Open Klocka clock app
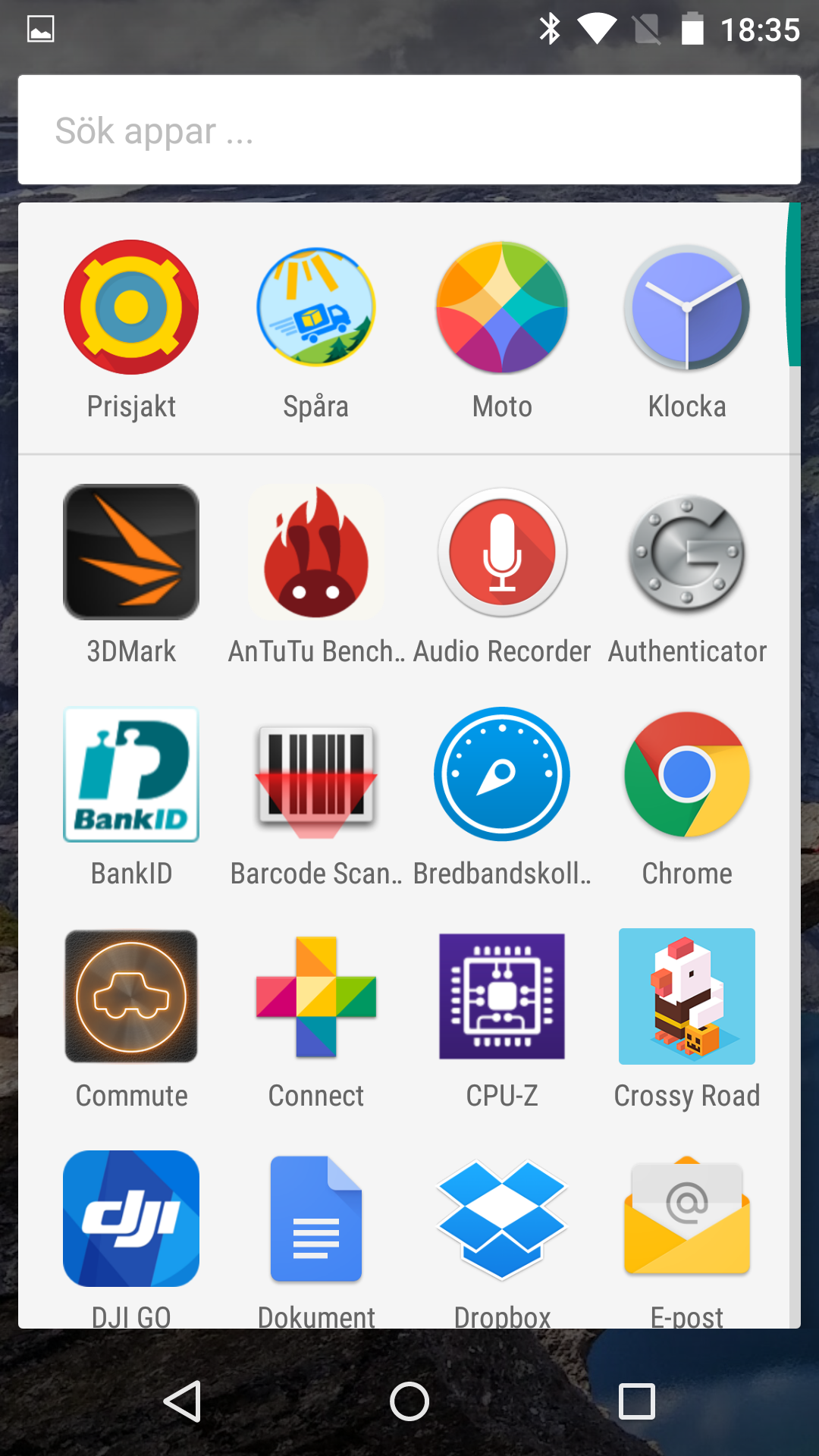The width and height of the screenshot is (819, 1456). (687, 307)
